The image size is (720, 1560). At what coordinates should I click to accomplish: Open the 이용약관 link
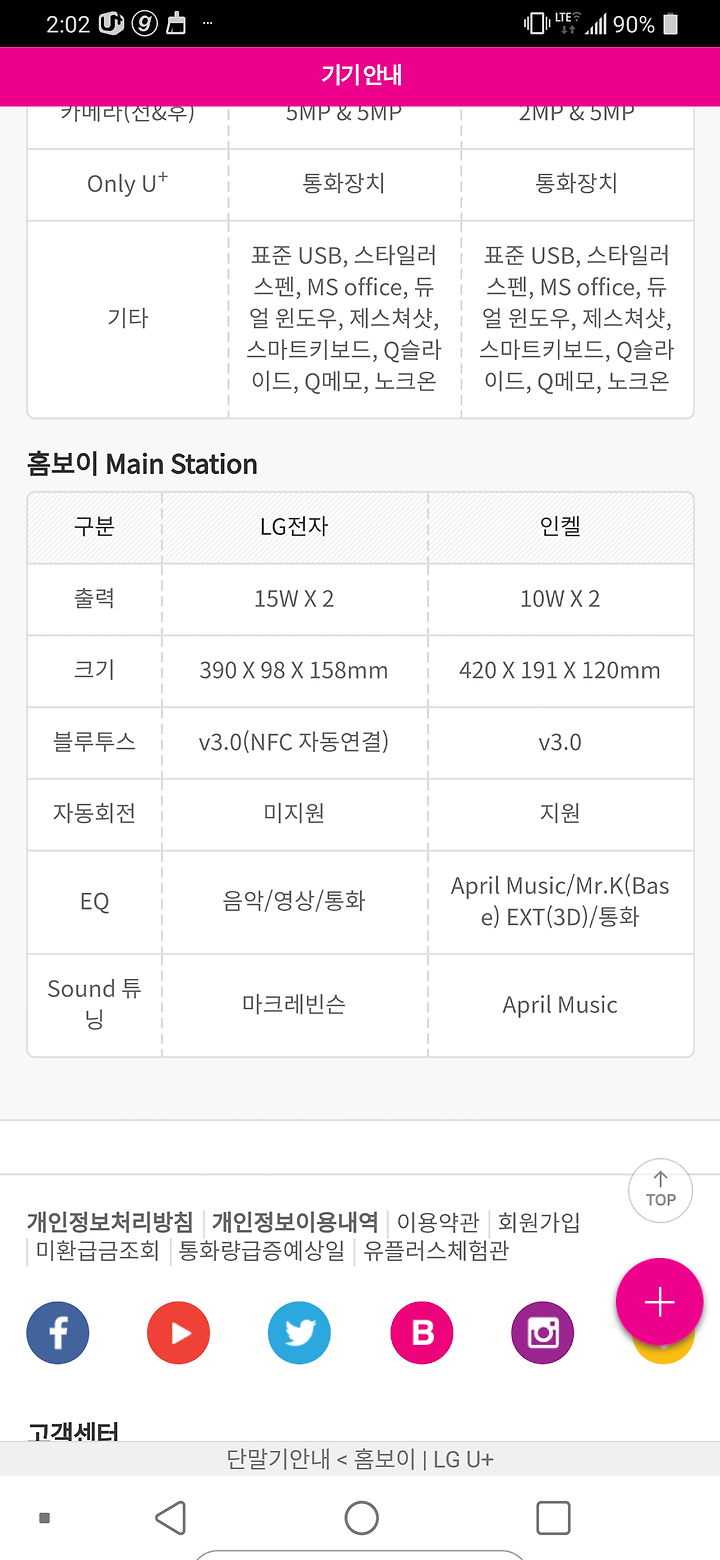coord(438,1221)
